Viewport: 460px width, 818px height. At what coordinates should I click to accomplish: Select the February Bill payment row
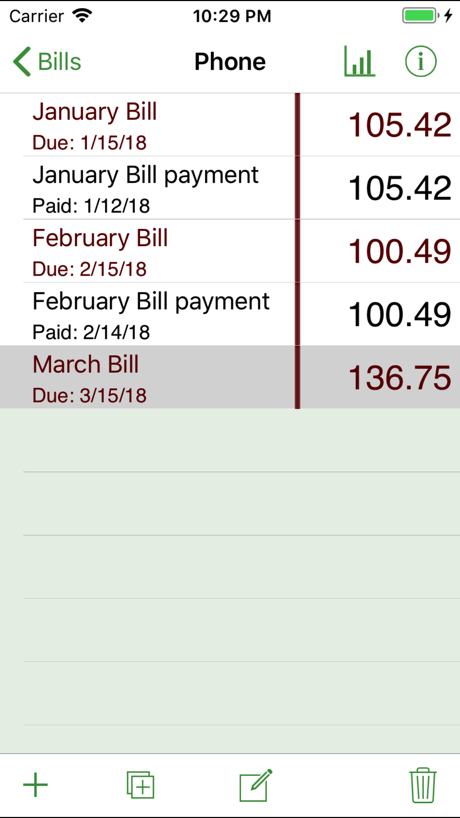[x=230, y=314]
